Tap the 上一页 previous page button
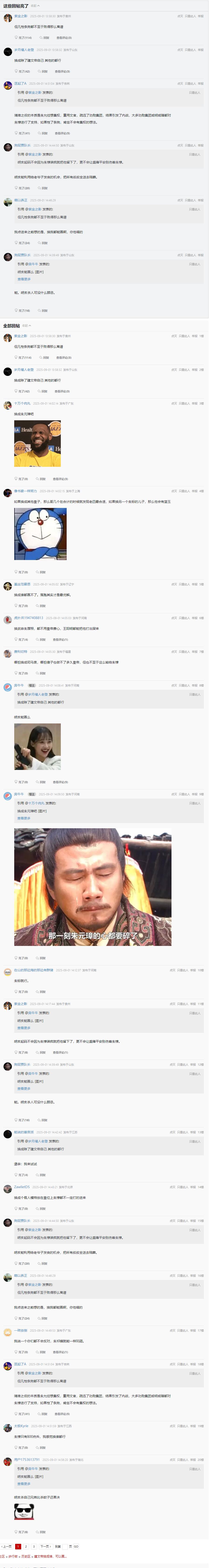 pyautogui.click(x=7, y=1546)
